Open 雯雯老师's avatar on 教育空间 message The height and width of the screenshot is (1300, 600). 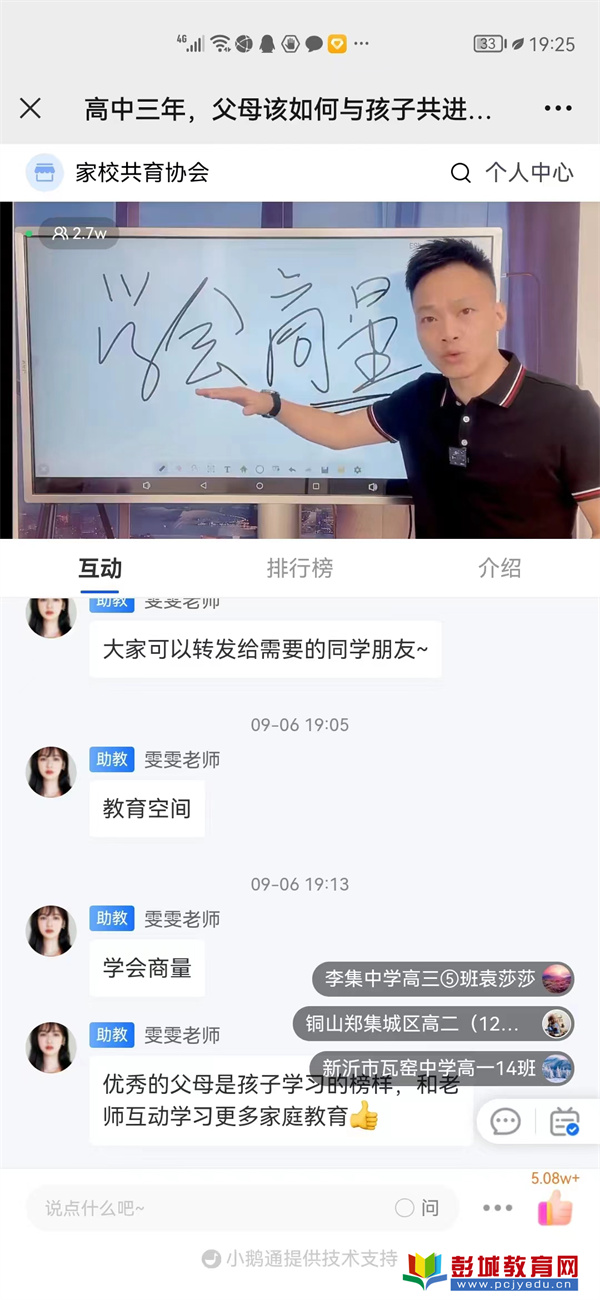50,772
